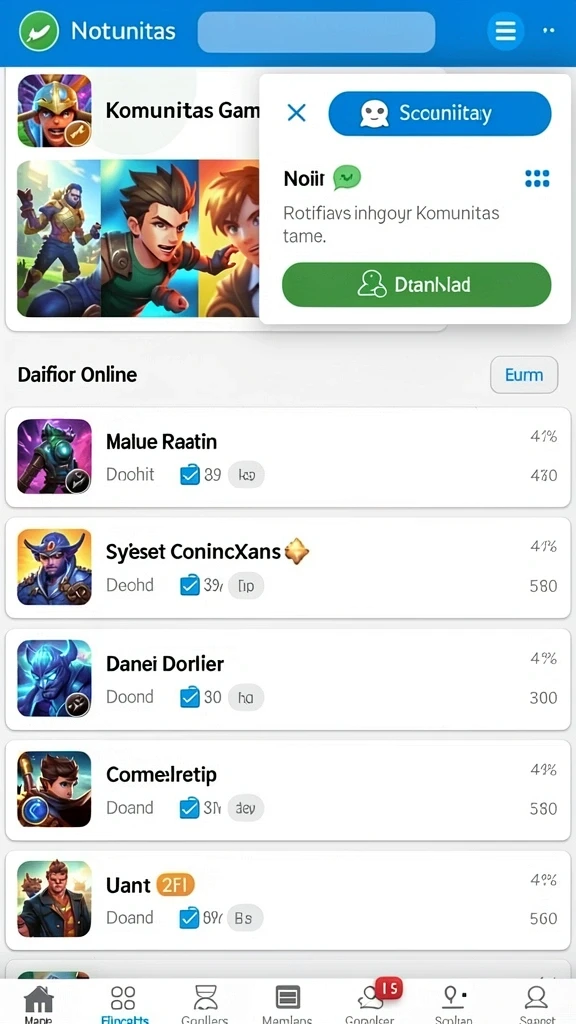576x1024 pixels.
Task: Open the Malue Raatin row
Action: click(x=288, y=457)
